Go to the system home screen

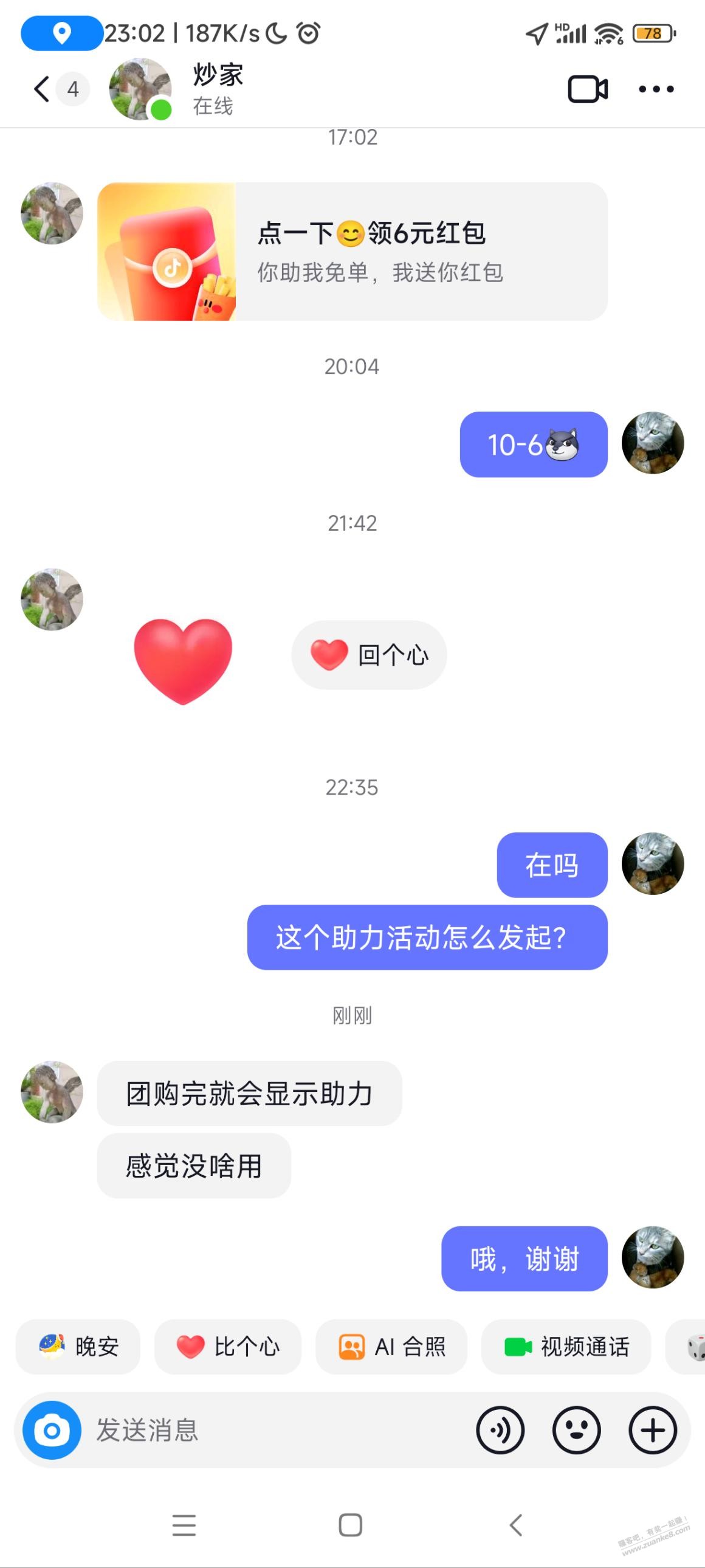[x=350, y=1525]
